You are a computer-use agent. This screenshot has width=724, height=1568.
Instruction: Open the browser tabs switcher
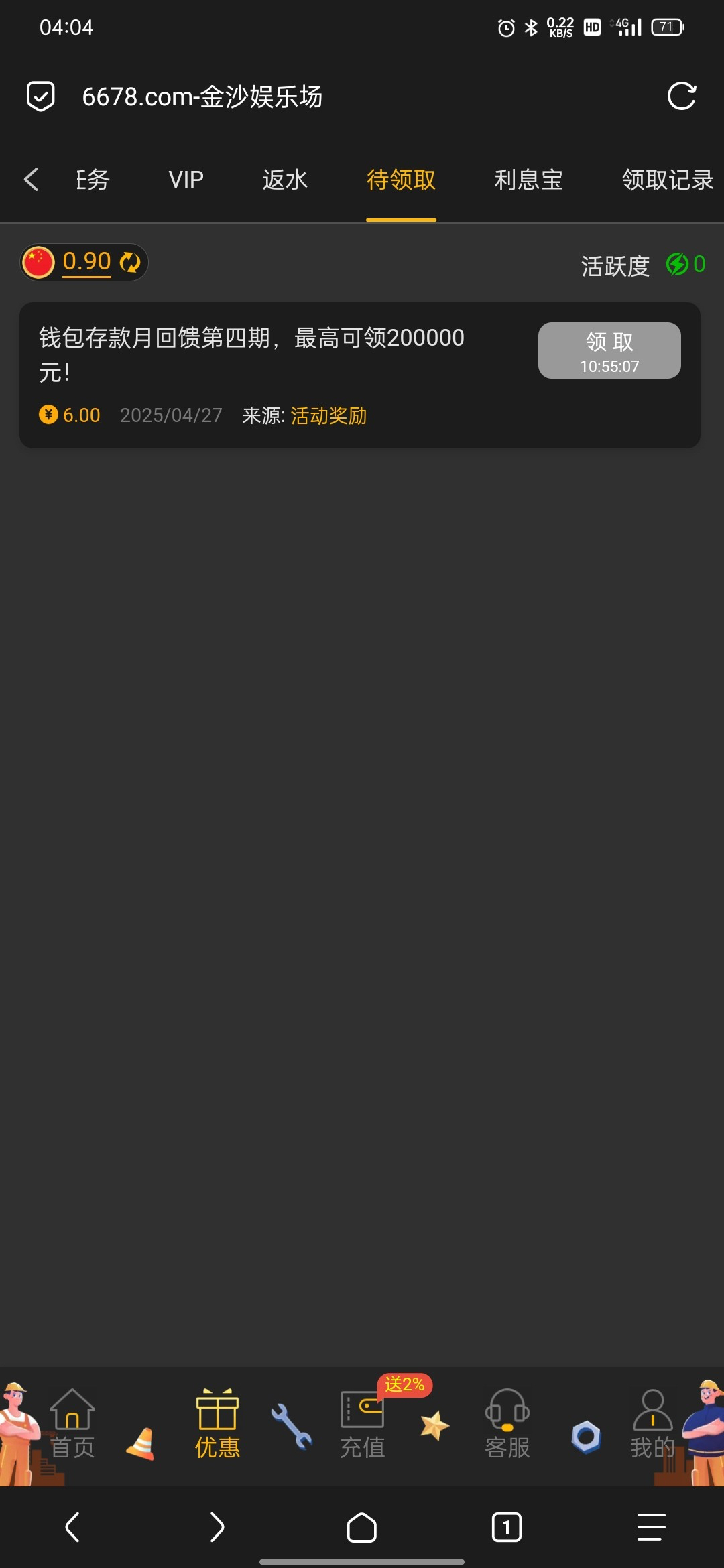[x=507, y=1527]
